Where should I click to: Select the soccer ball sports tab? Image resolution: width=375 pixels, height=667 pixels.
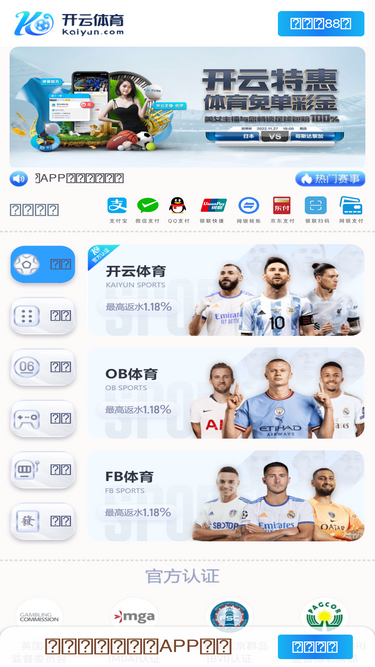[43, 264]
